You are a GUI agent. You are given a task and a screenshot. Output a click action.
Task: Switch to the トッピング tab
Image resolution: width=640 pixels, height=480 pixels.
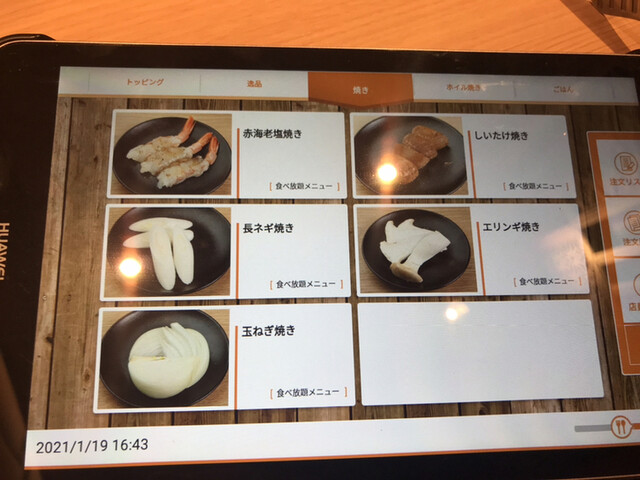145,82
